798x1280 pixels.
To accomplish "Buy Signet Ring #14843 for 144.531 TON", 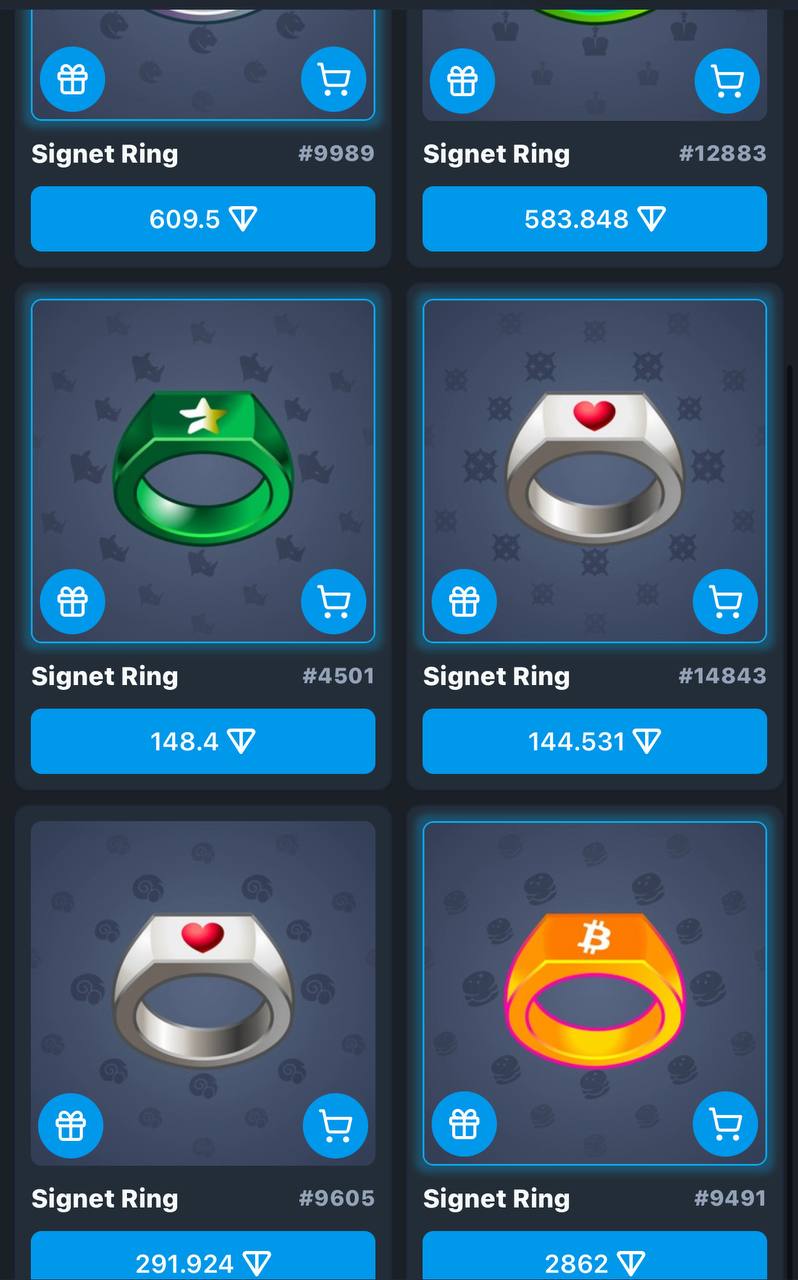I will click(594, 741).
